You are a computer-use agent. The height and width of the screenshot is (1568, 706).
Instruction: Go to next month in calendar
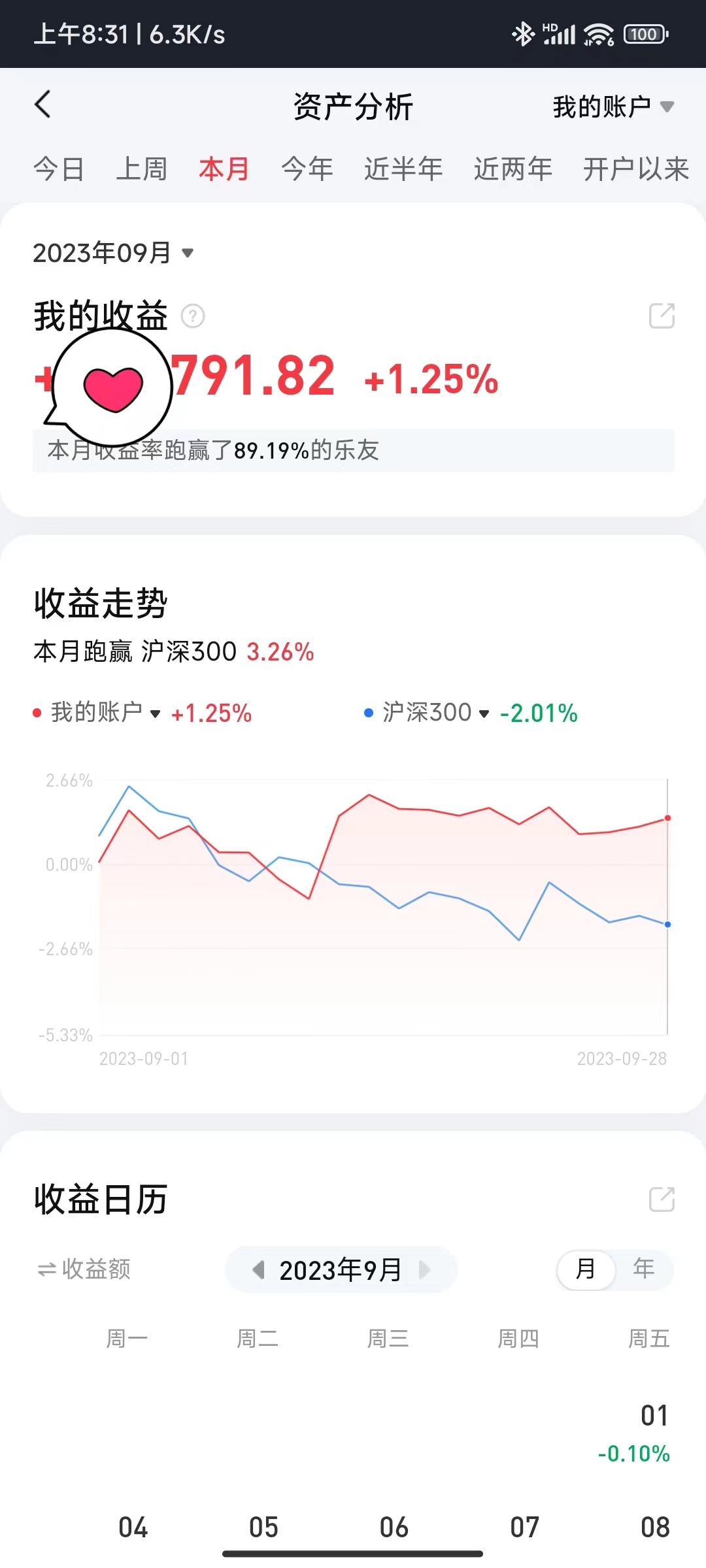click(x=425, y=1270)
